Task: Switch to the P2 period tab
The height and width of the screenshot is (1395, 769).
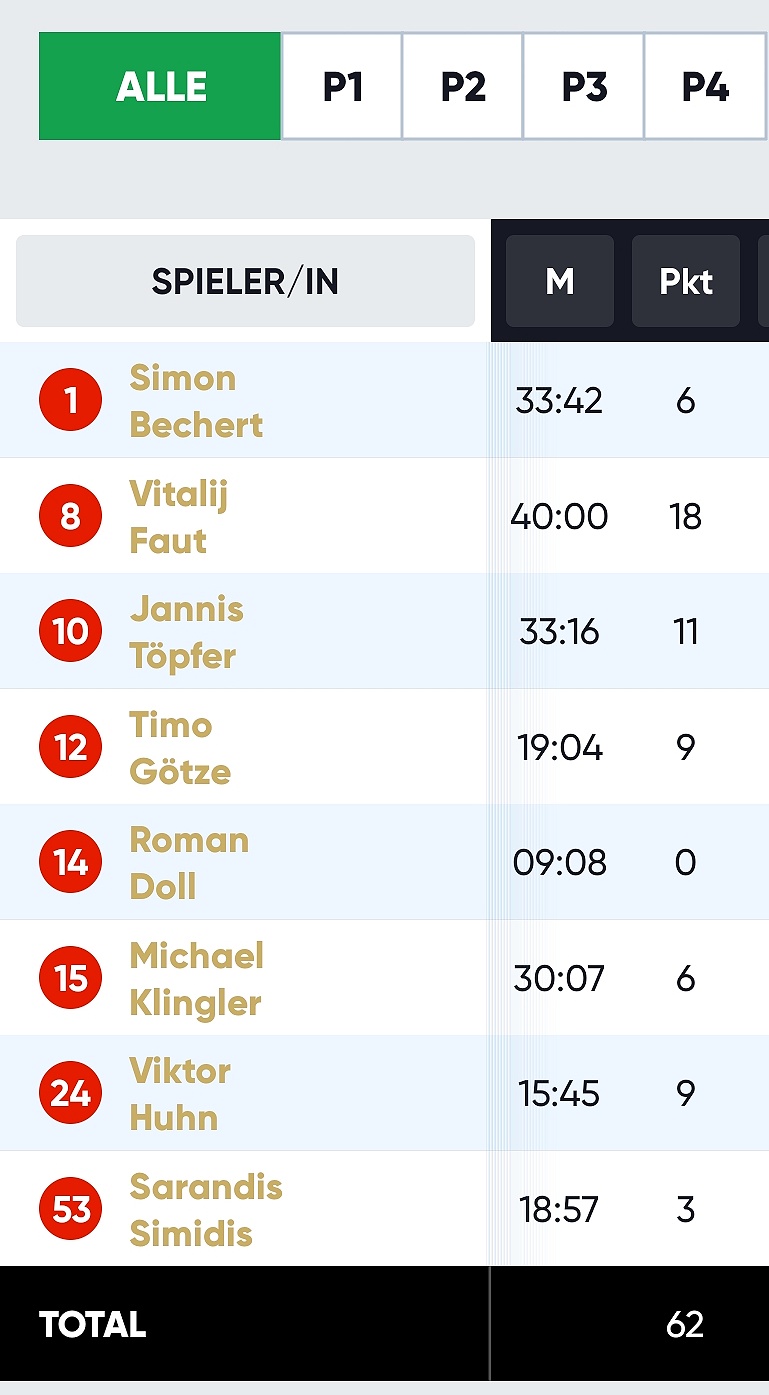Action: pos(463,86)
